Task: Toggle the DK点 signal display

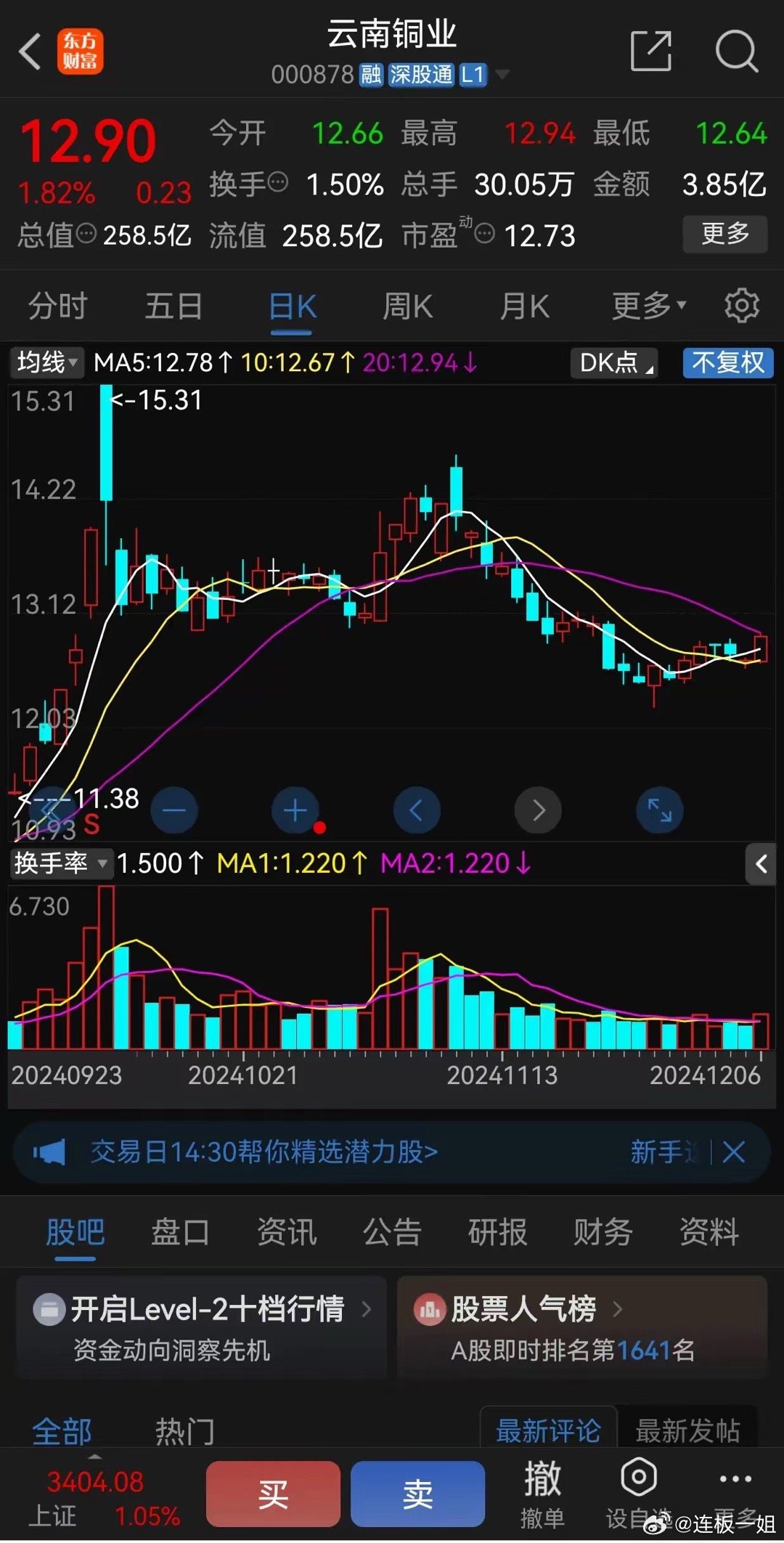Action: [x=612, y=362]
